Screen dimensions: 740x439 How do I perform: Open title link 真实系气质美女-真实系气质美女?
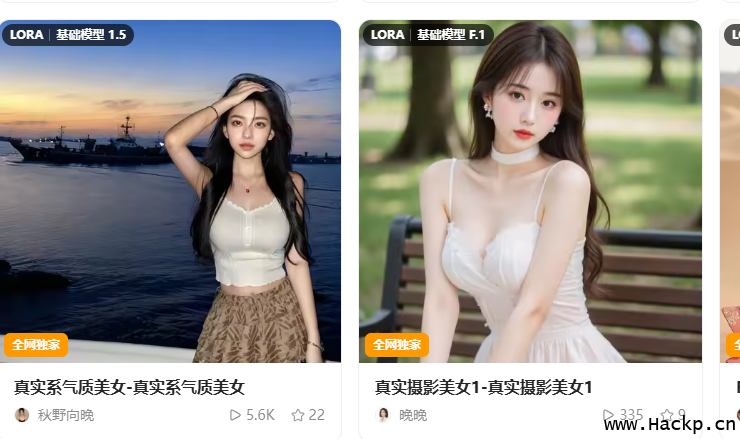click(x=129, y=387)
